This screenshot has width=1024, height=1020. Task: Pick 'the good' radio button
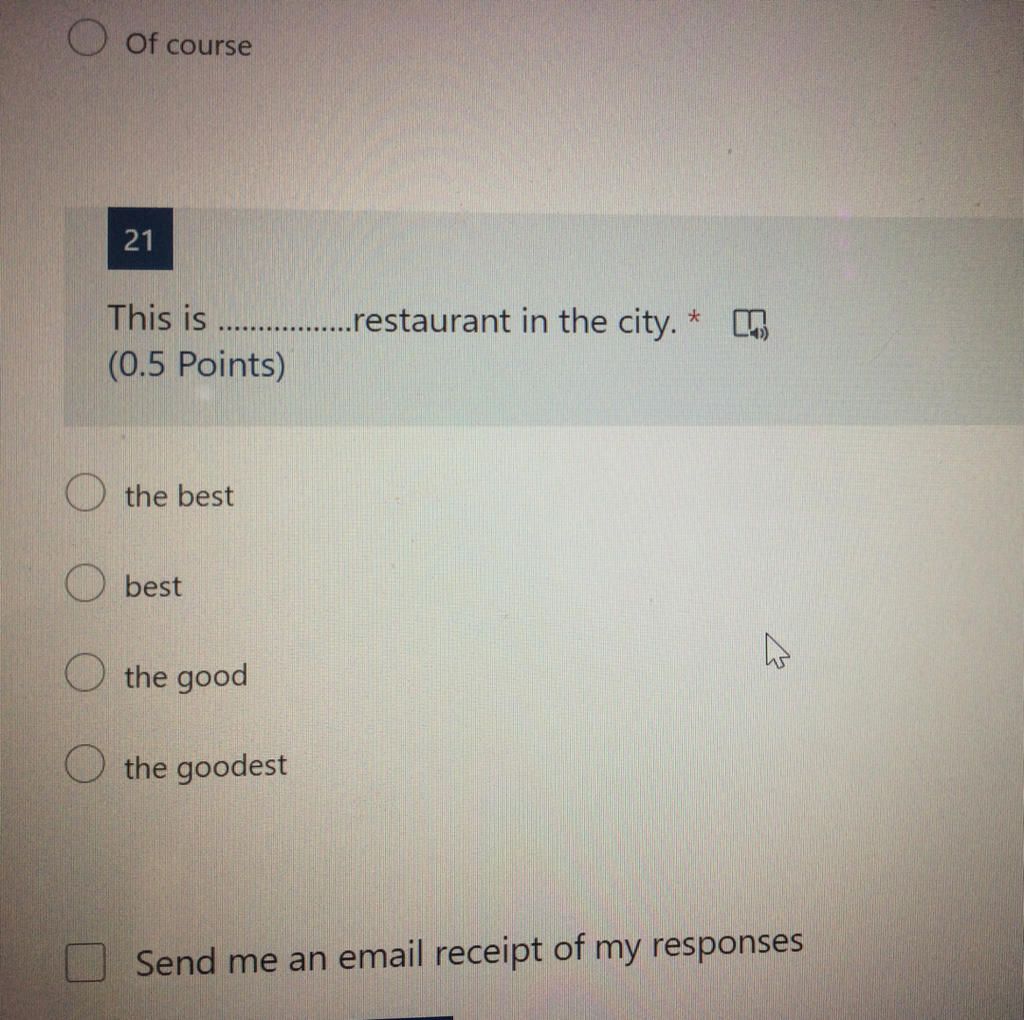click(86, 674)
